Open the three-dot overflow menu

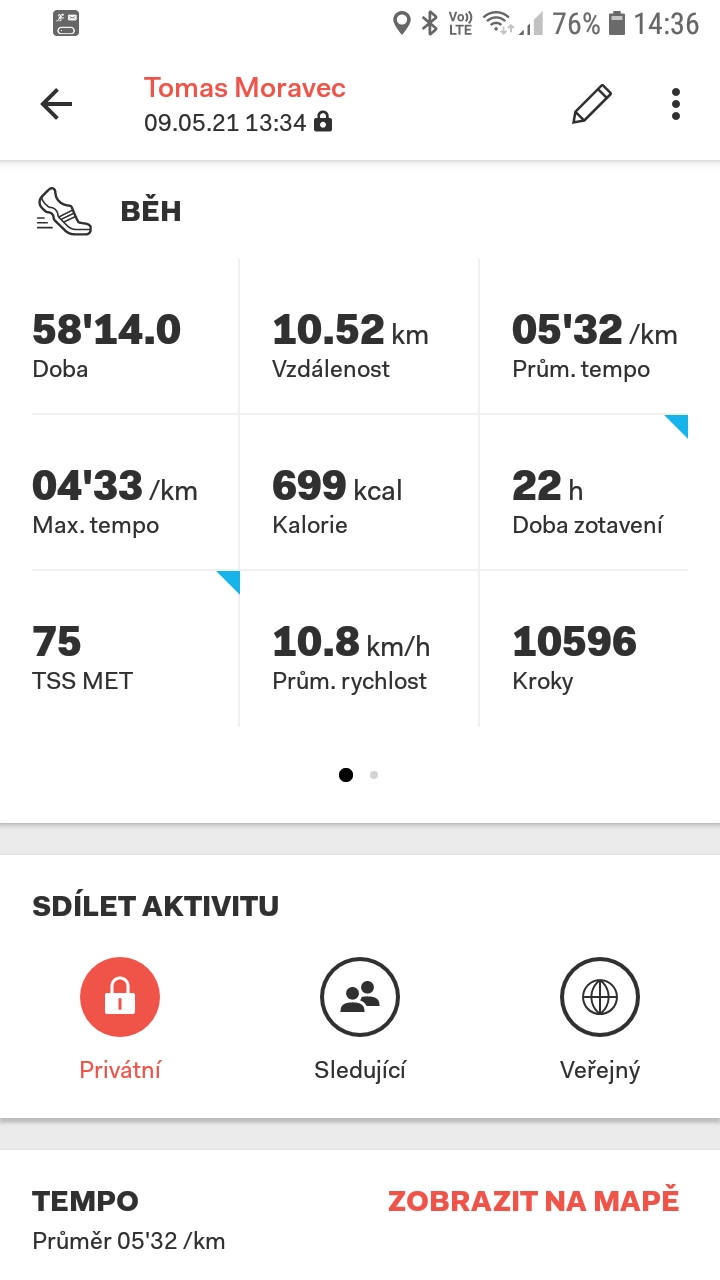pyautogui.click(x=676, y=104)
